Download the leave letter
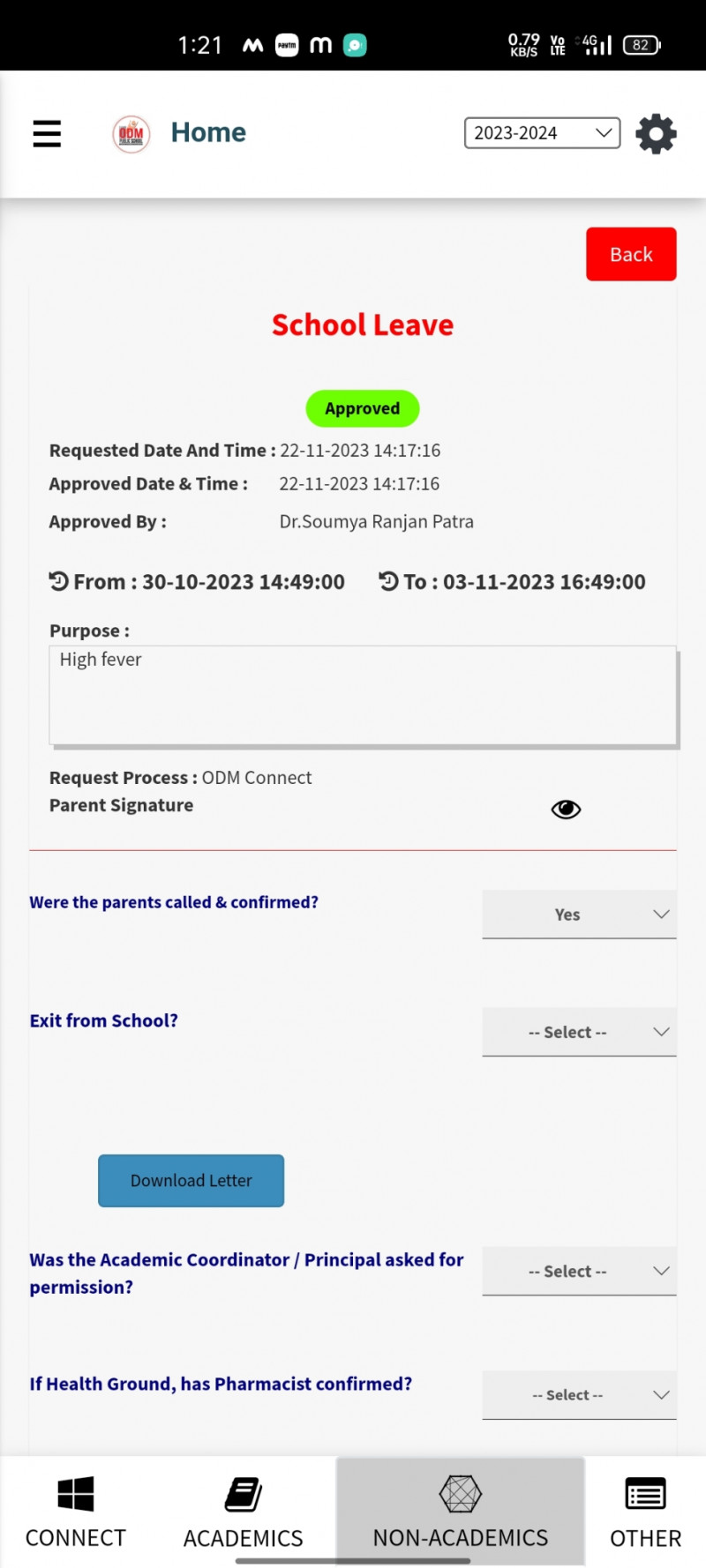The image size is (706, 1568). pos(191,1180)
